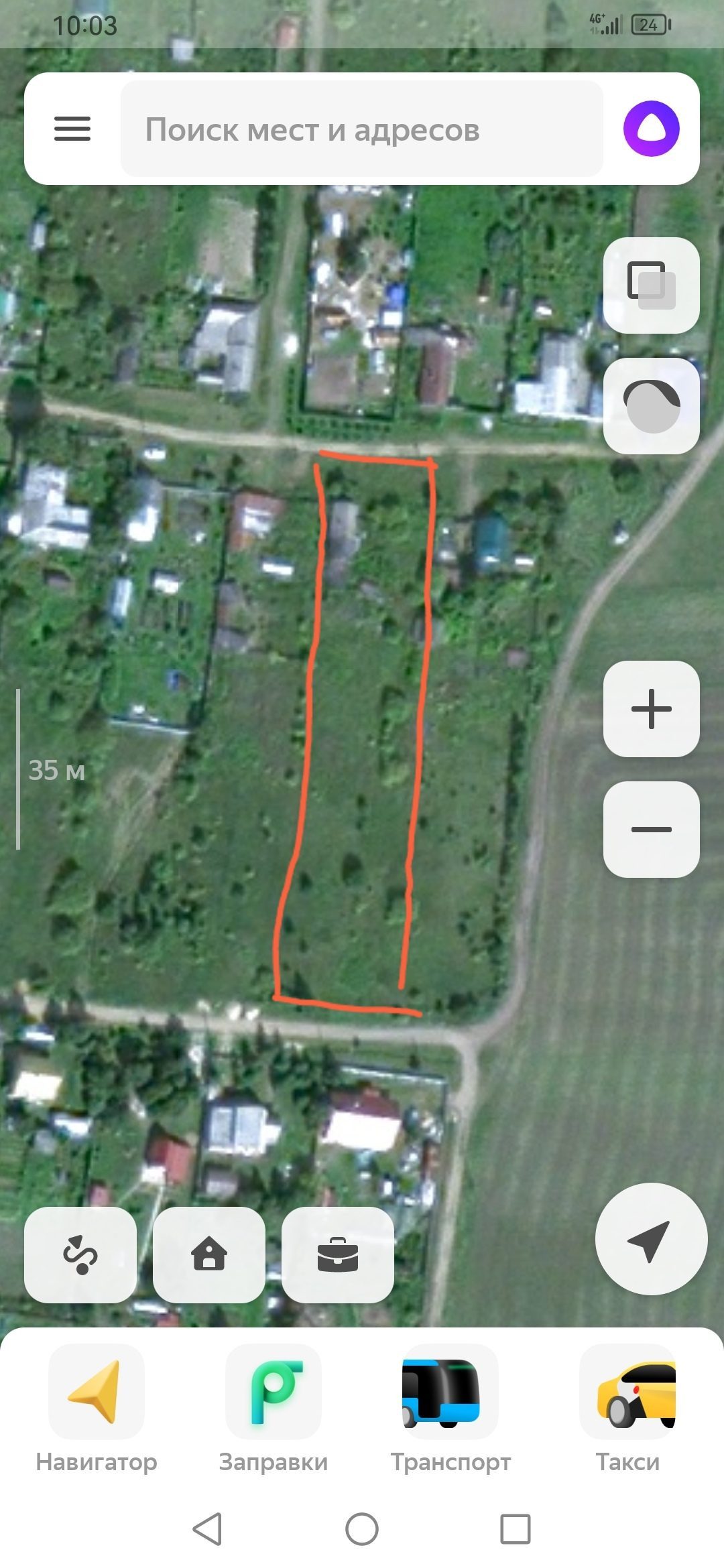This screenshot has height=1568, width=724.
Task: Launch the Alice voice assistant
Action: point(651,129)
